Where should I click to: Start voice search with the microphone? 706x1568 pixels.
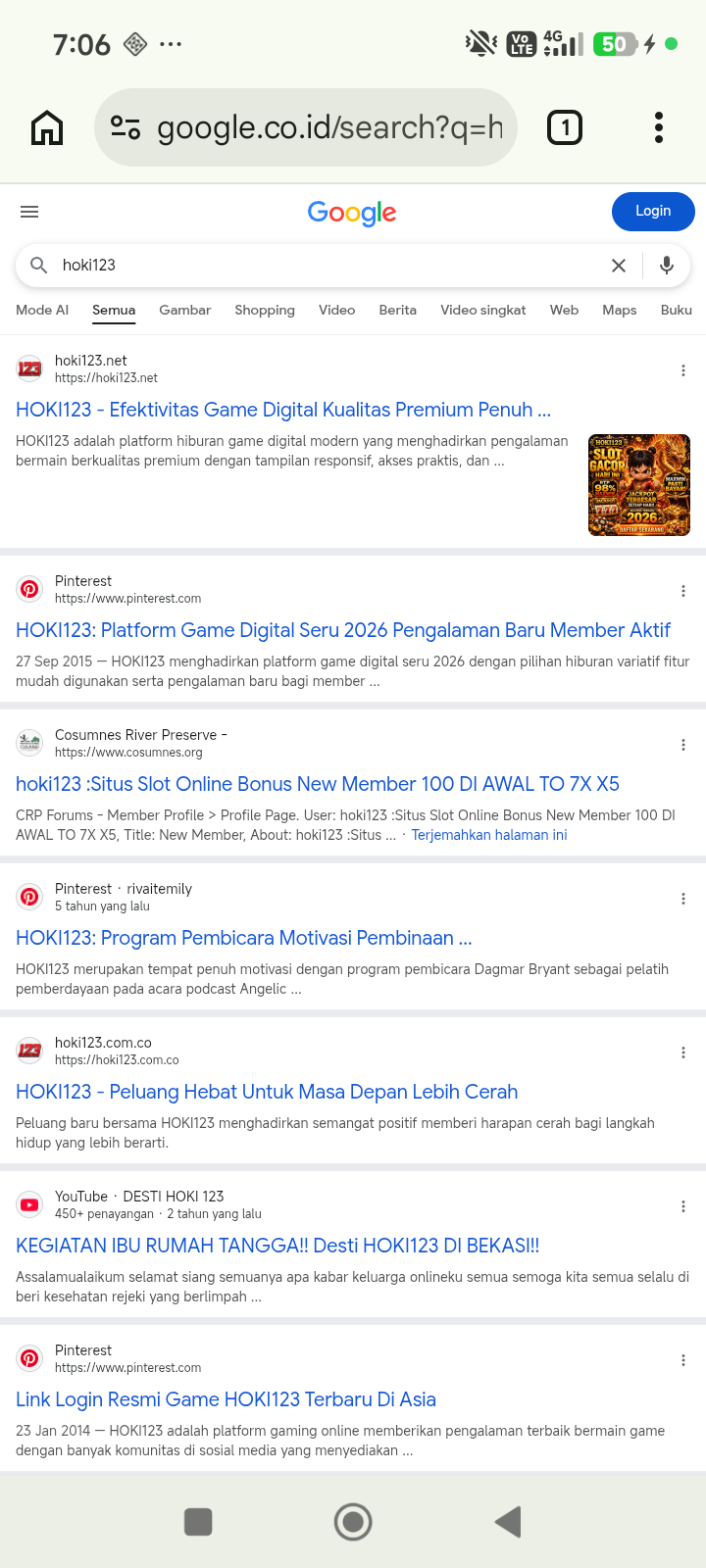click(667, 266)
